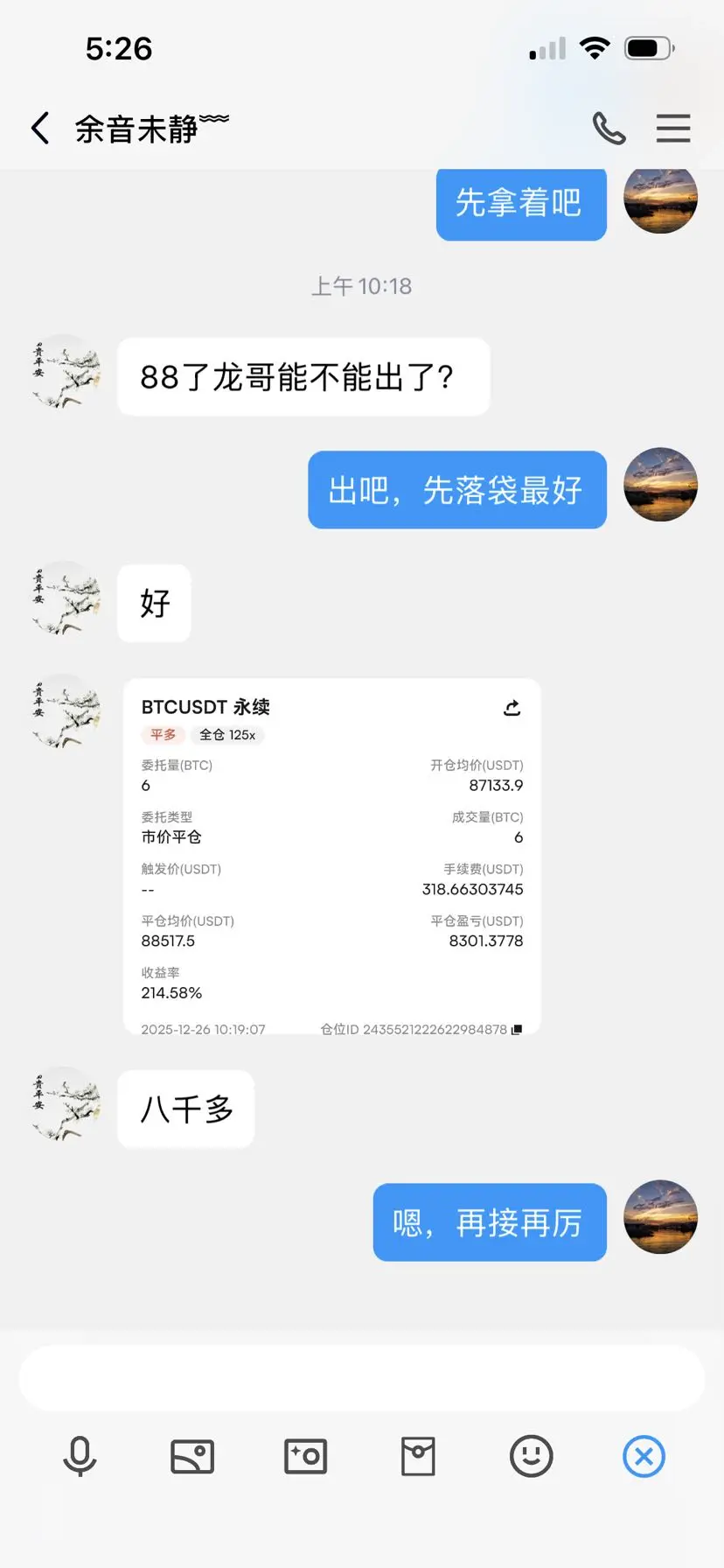This screenshot has height=1568, width=724.
Task: Tap the Wi-Fi icon in status bar
Action: click(595, 49)
